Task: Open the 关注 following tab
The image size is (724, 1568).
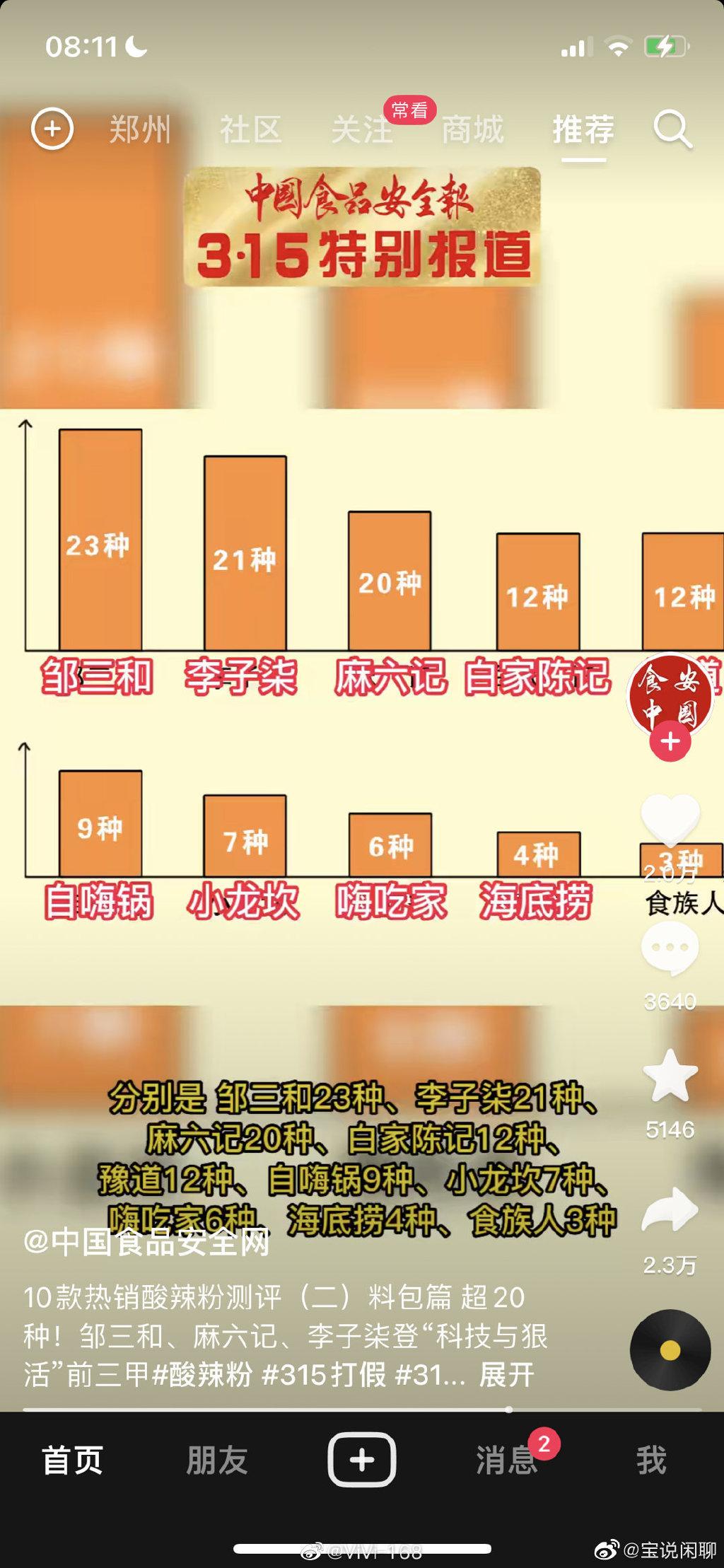Action: (362, 130)
